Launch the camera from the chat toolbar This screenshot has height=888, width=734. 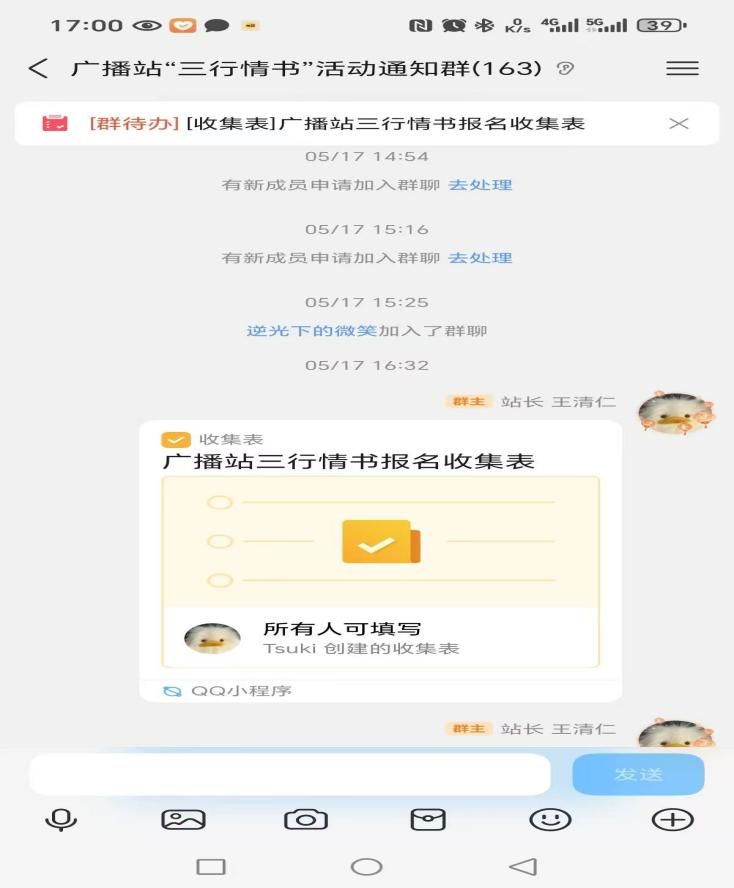point(305,820)
